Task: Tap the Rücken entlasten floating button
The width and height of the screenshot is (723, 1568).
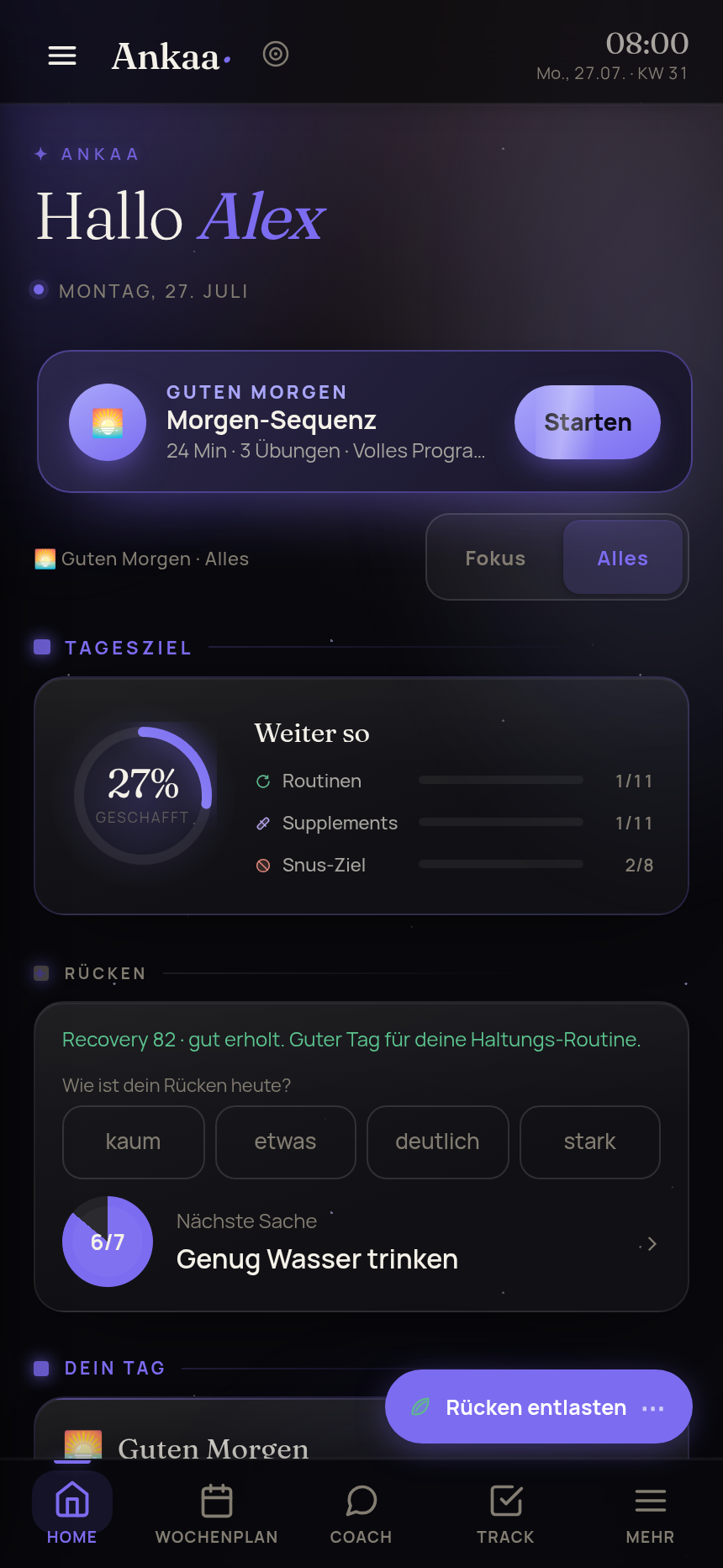Action: (539, 1406)
